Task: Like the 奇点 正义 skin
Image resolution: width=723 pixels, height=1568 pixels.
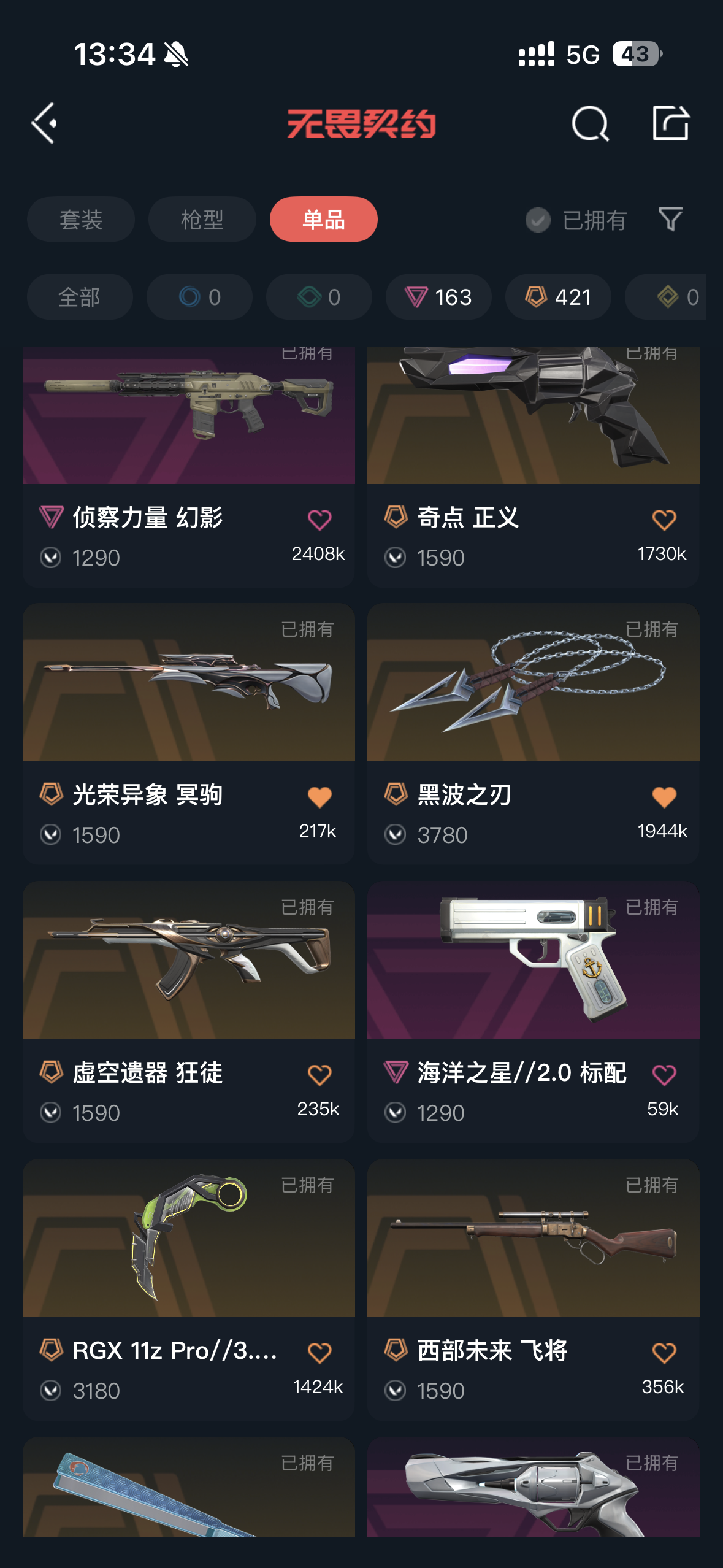Action: [664, 520]
